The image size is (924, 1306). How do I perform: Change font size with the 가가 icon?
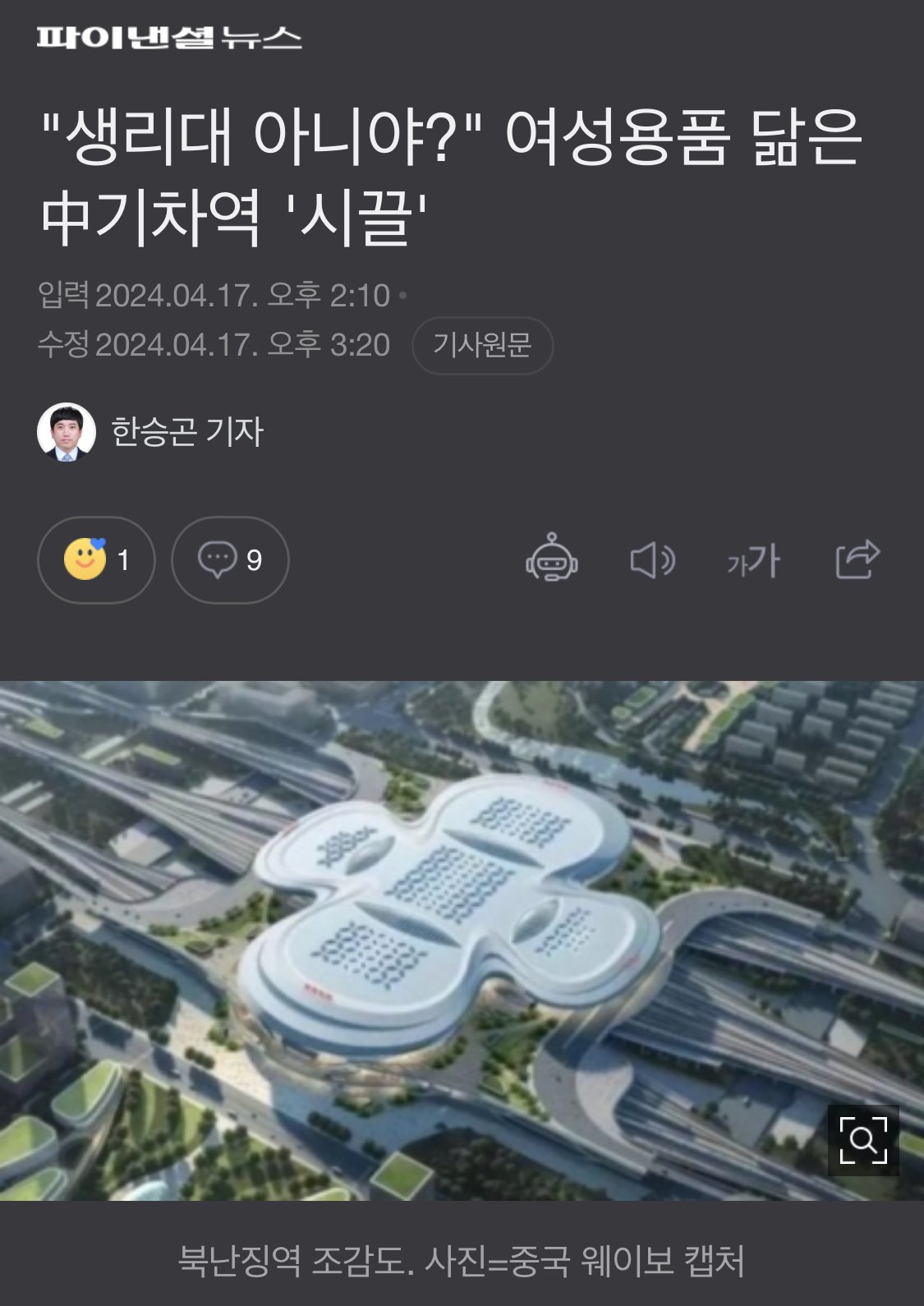(753, 560)
